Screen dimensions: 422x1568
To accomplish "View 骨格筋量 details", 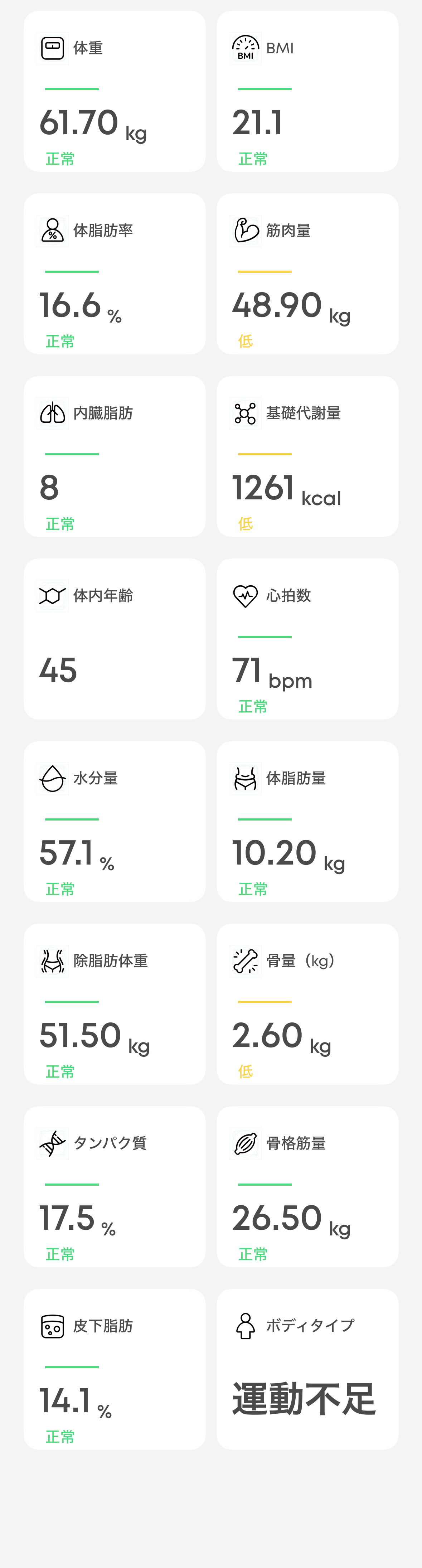I will (x=307, y=1187).
